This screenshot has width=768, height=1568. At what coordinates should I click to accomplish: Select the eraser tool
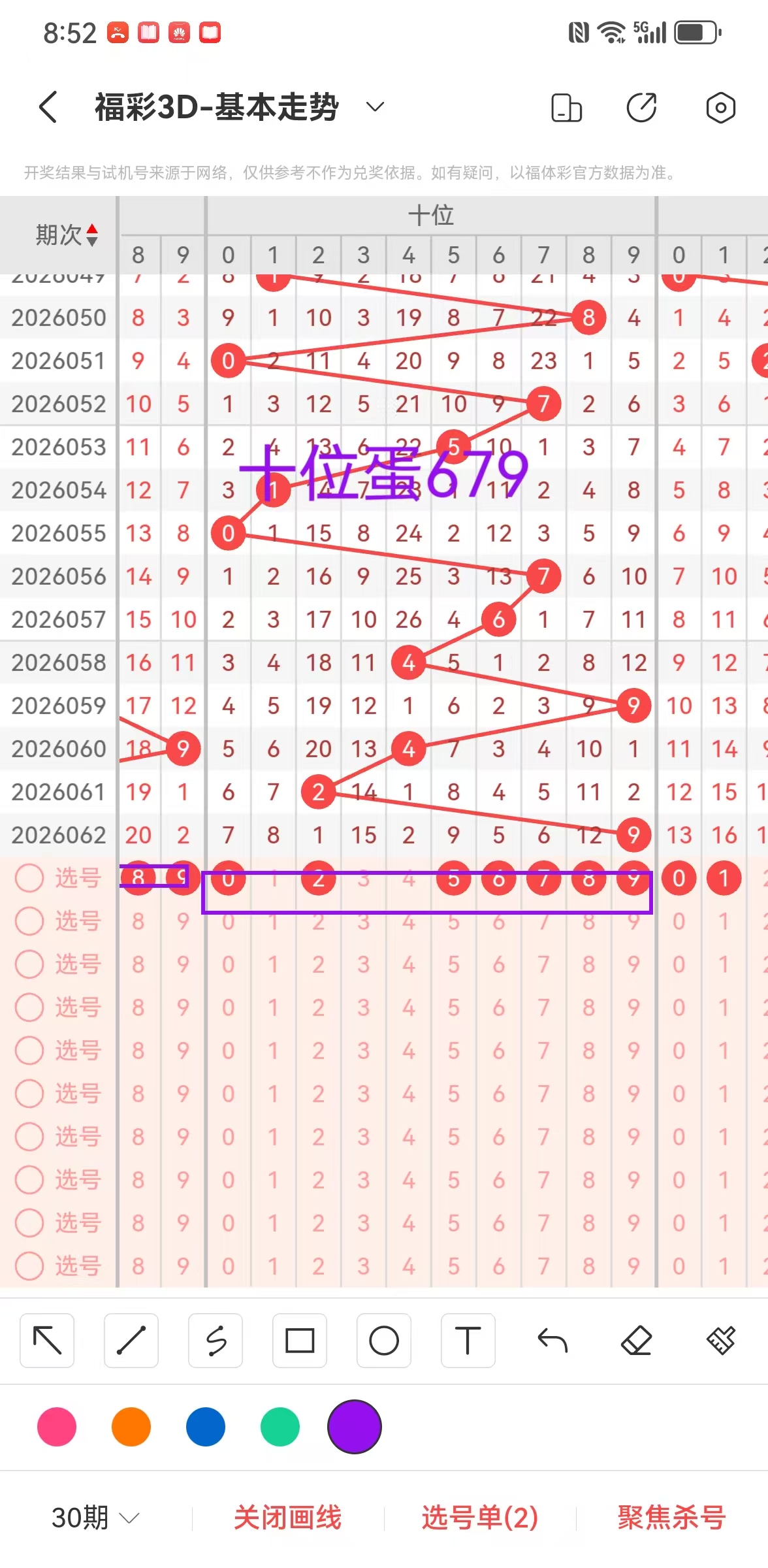click(x=637, y=1341)
